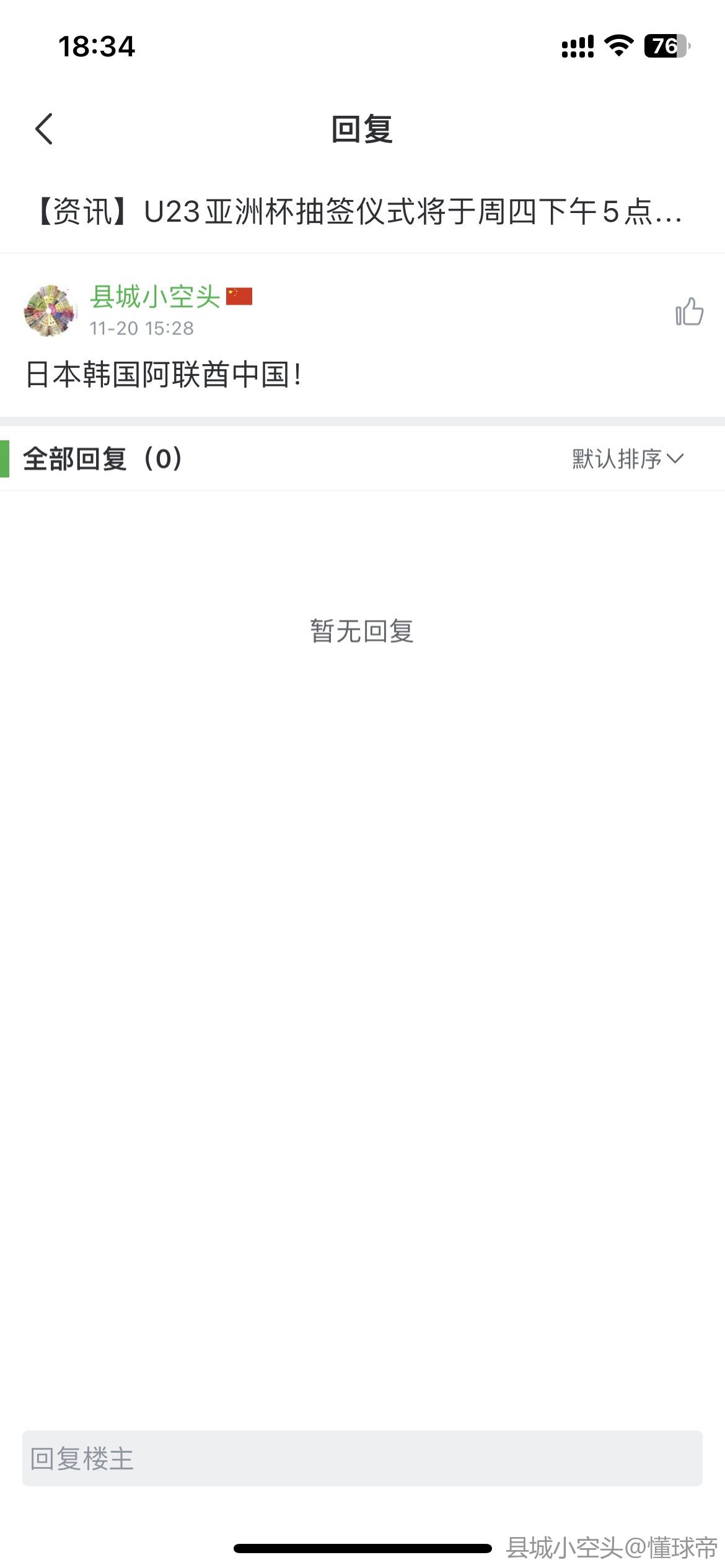The width and height of the screenshot is (725, 1568).
Task: Tap the 县城小空头 username
Action: coord(155,297)
